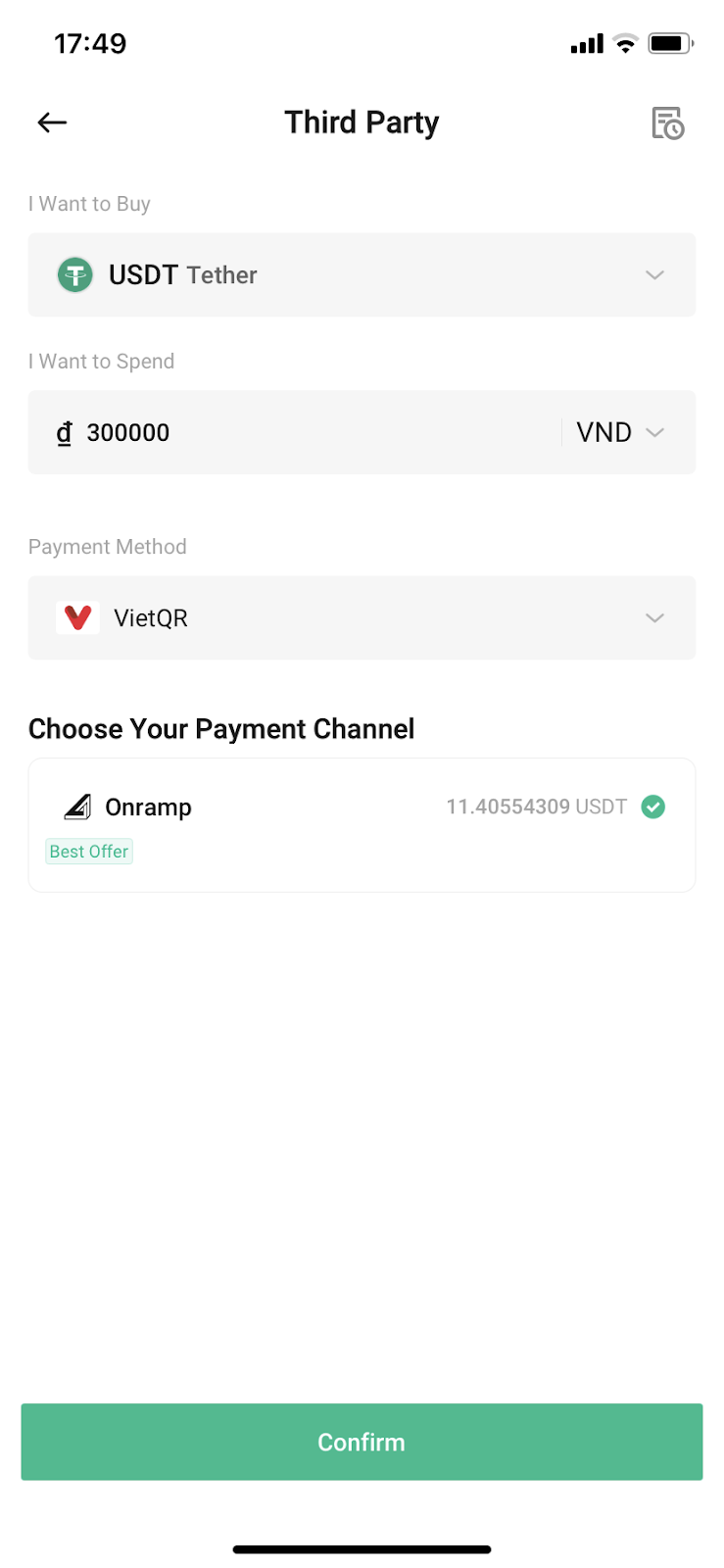The width and height of the screenshot is (724, 1568).
Task: Open the order history icon
Action: 667,123
